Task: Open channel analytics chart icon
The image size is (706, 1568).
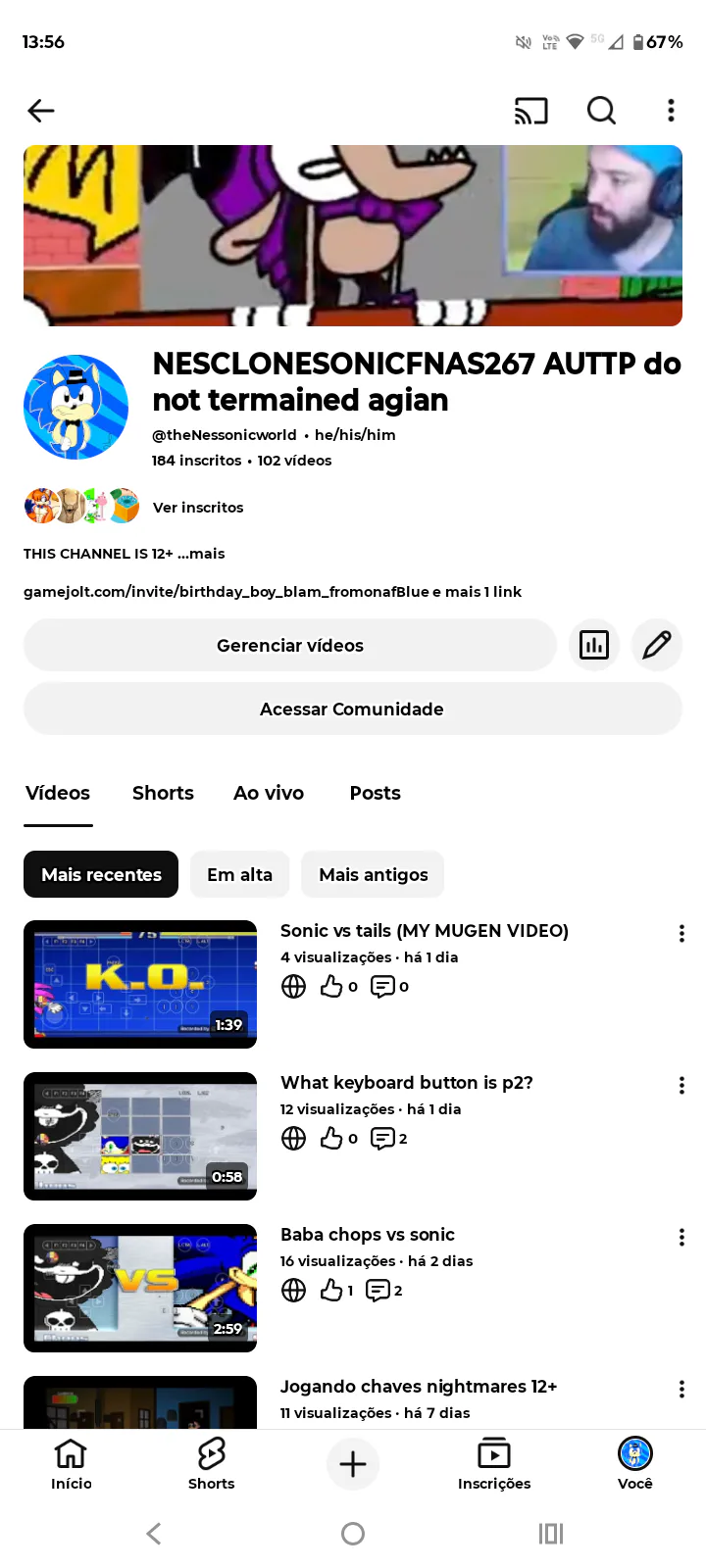Action: tap(594, 645)
